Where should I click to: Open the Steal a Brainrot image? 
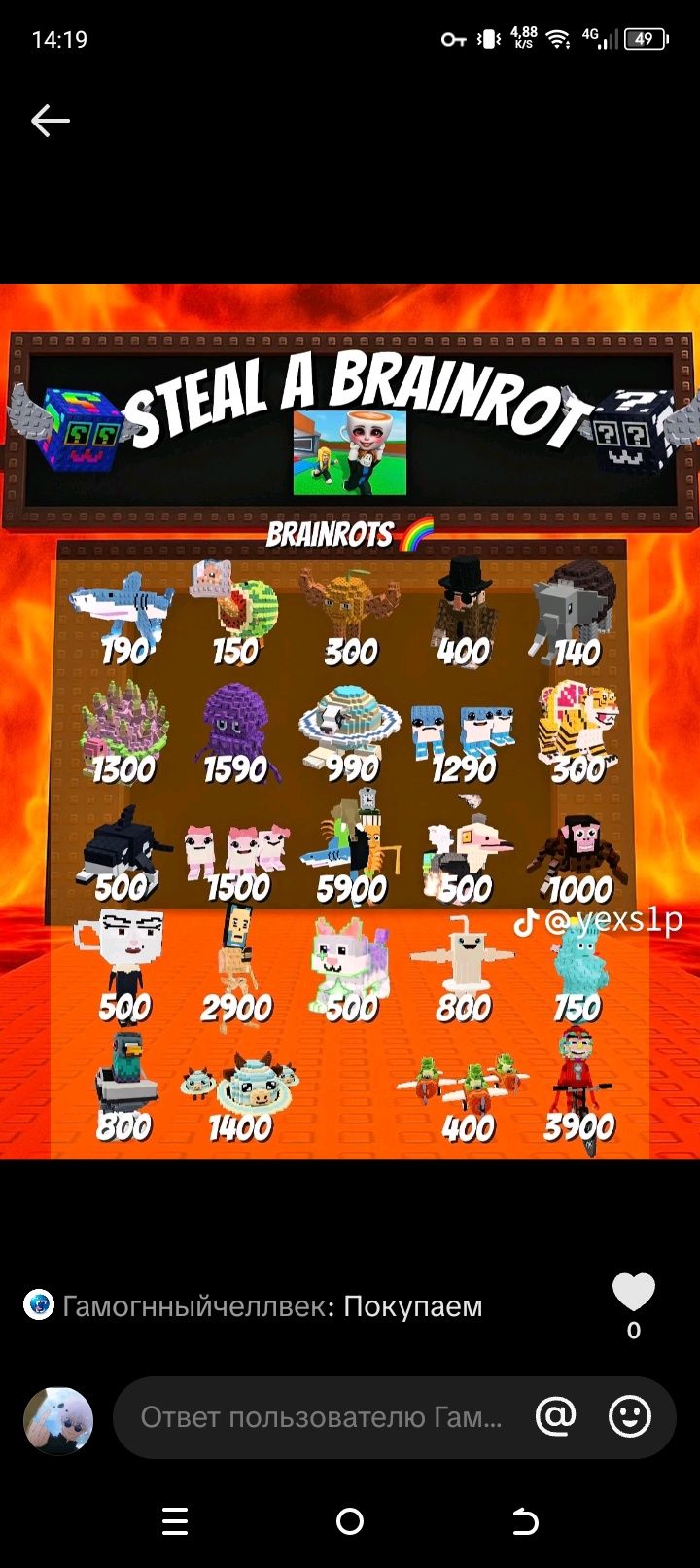(350, 720)
